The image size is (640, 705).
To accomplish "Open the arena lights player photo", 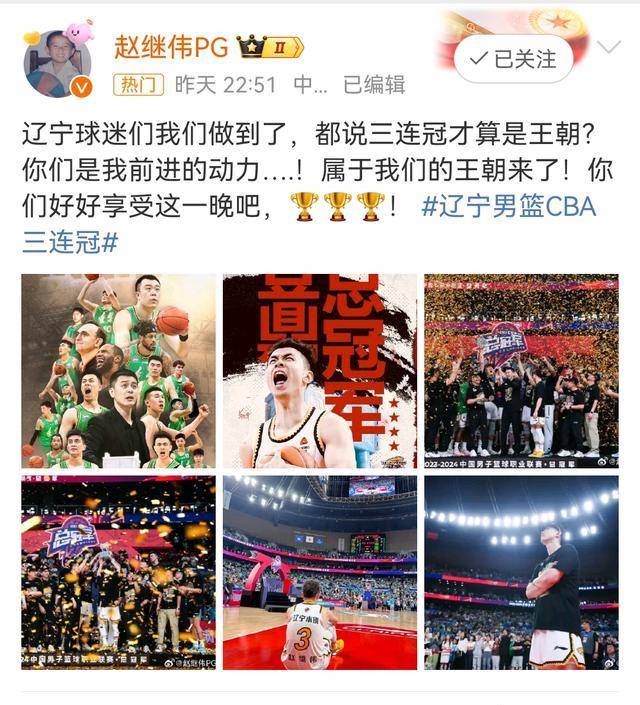I will 520,572.
